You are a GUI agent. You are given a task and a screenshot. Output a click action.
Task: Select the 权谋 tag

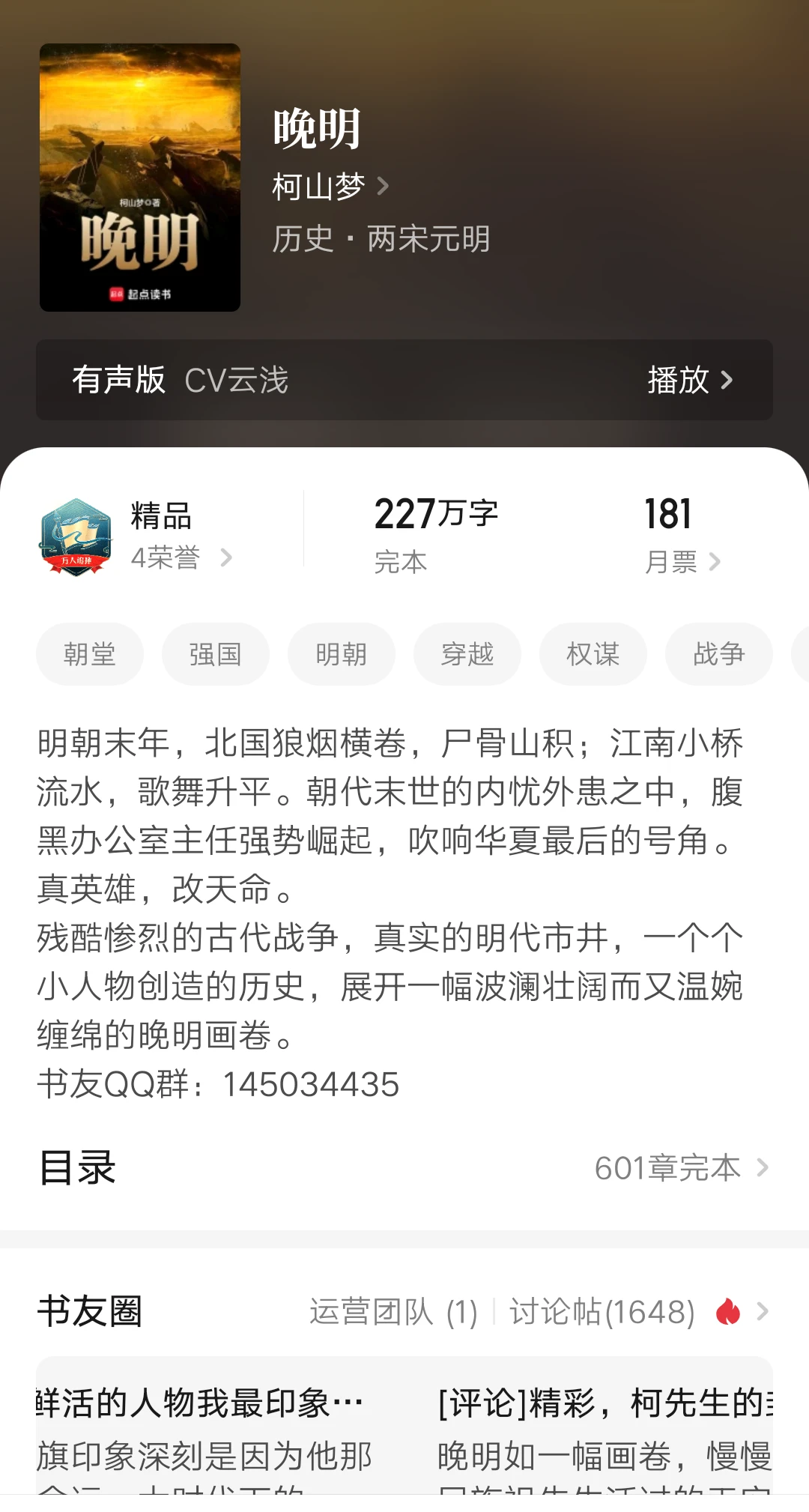(593, 653)
